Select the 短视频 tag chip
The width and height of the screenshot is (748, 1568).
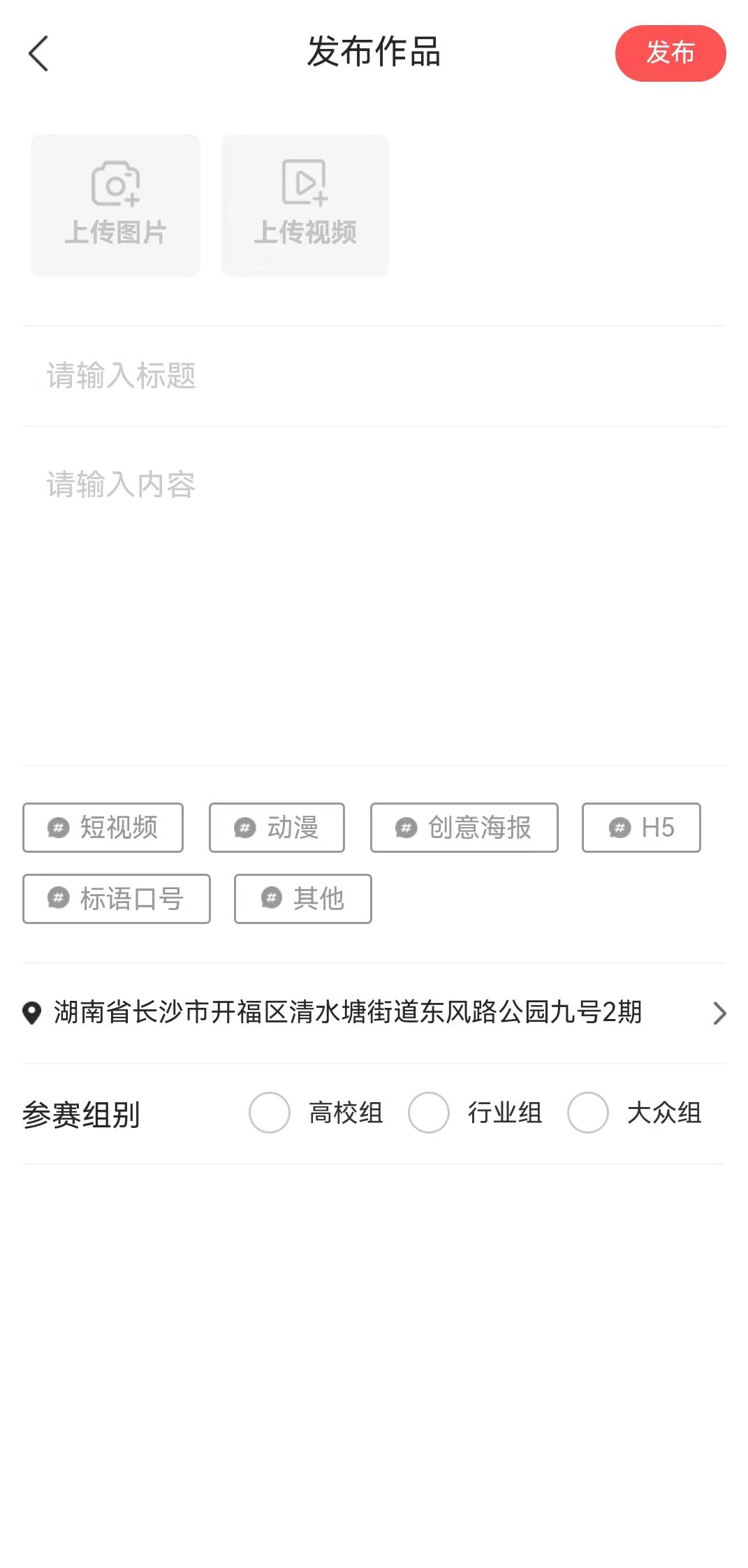103,828
